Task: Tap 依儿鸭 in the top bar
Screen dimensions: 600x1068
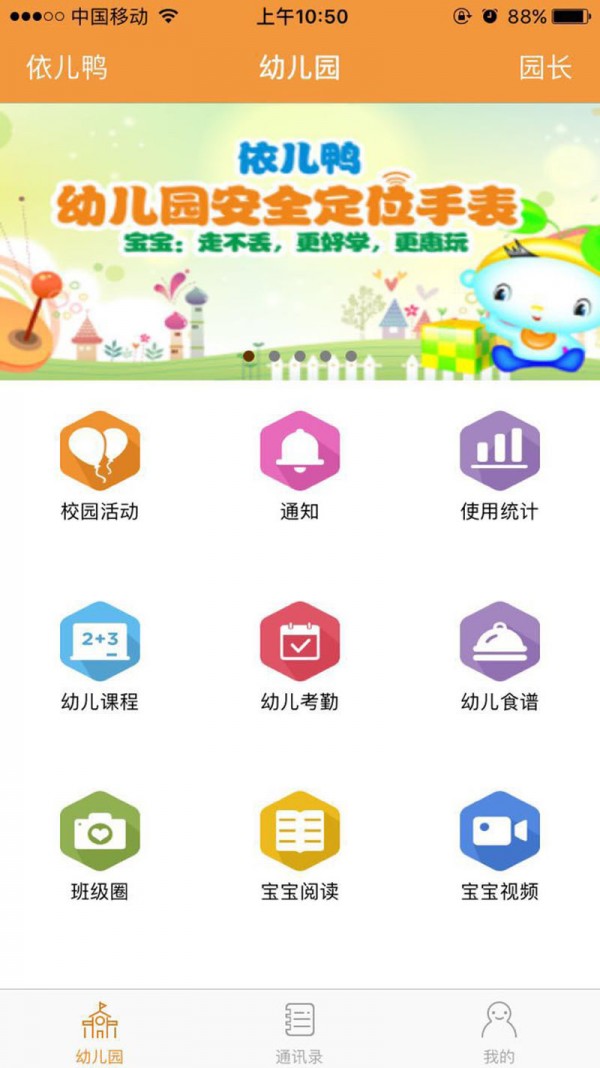Action: pos(67,68)
